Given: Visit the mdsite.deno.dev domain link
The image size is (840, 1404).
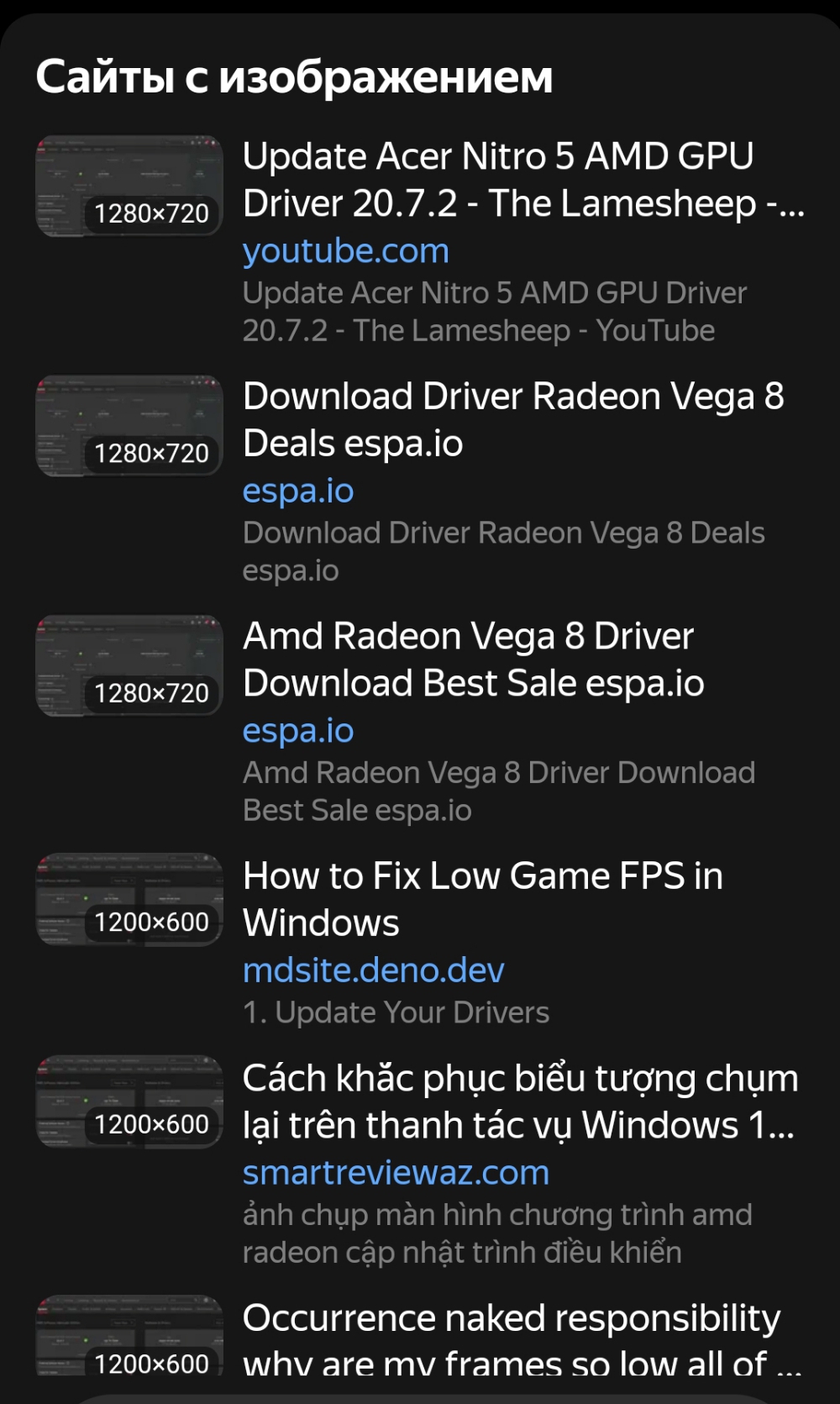Looking at the screenshot, I should 374,970.
